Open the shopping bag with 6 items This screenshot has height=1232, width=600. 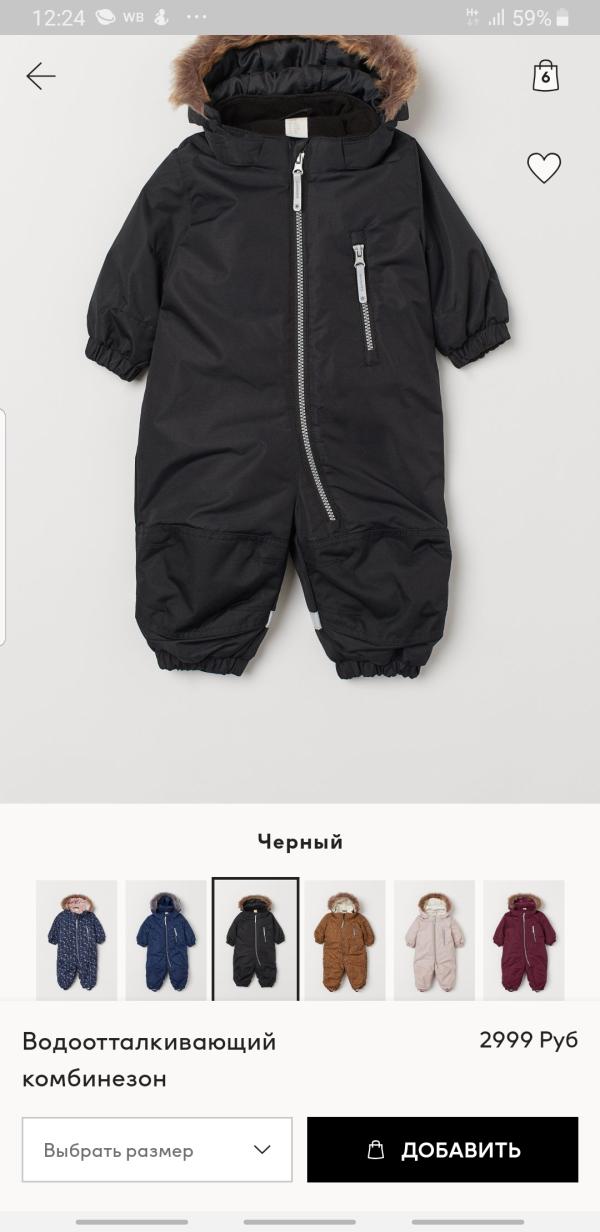click(x=545, y=76)
